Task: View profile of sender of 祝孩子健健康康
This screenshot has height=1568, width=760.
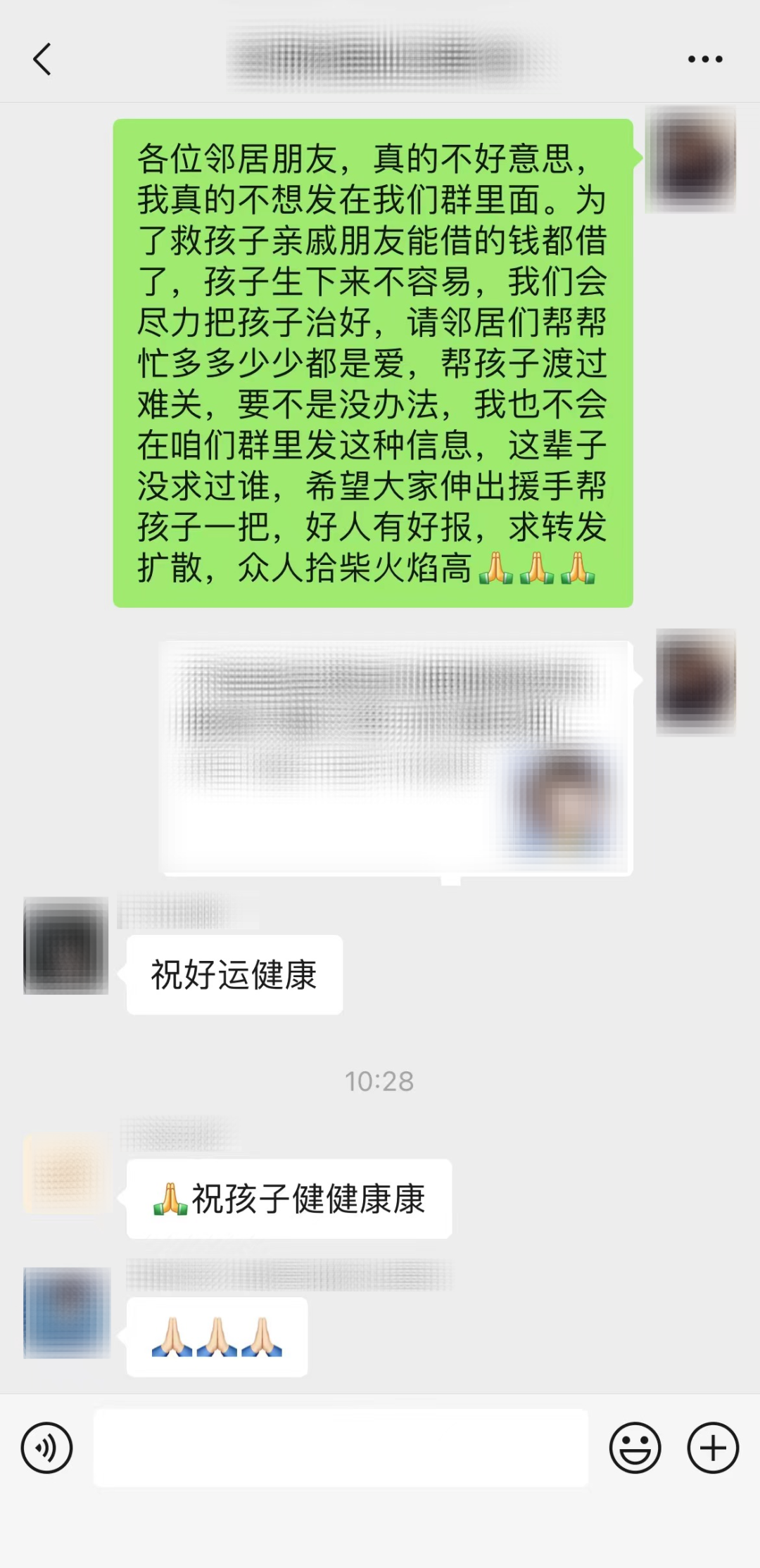Action: point(66,1173)
